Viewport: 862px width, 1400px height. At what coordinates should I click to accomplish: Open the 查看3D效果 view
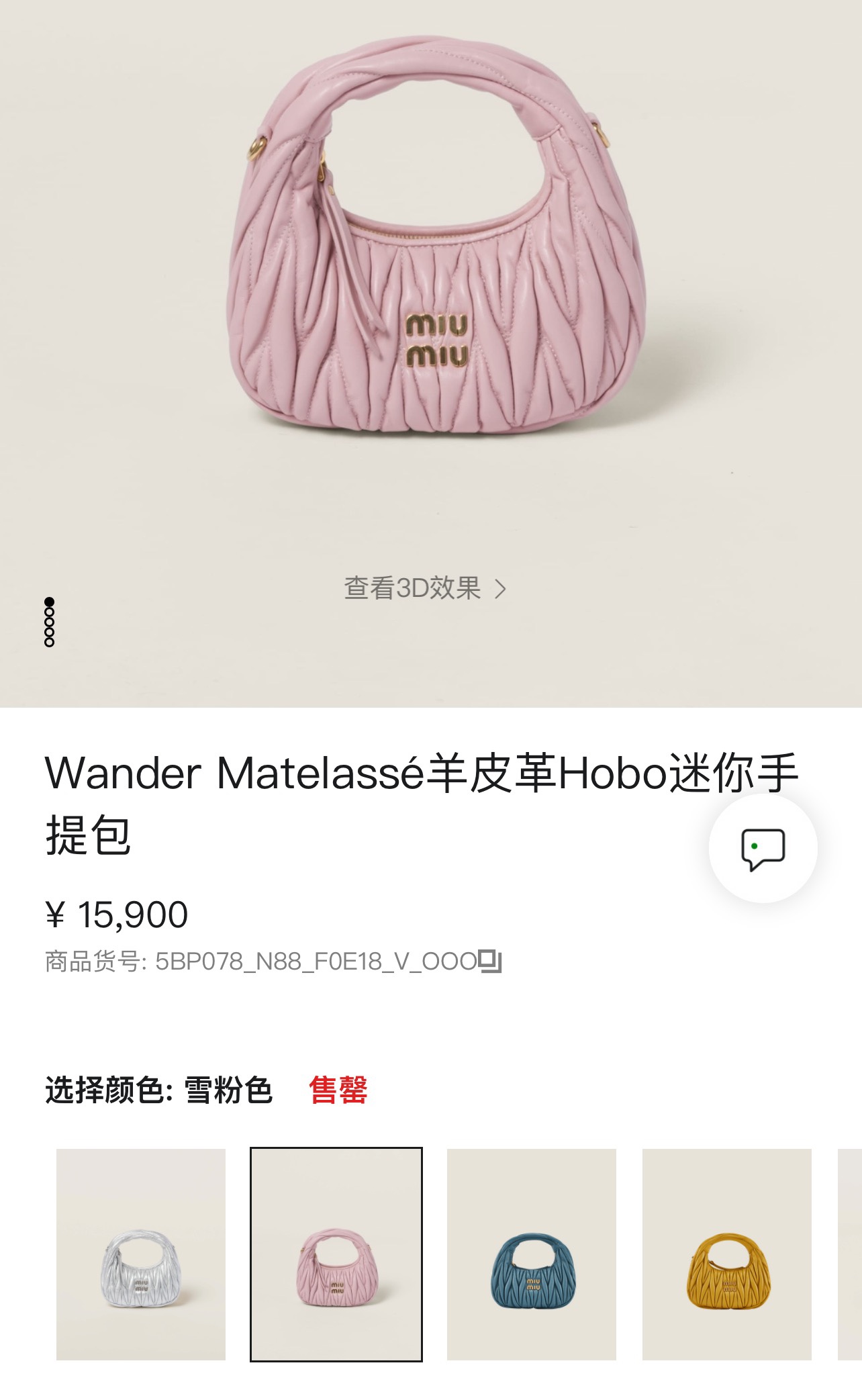point(424,589)
